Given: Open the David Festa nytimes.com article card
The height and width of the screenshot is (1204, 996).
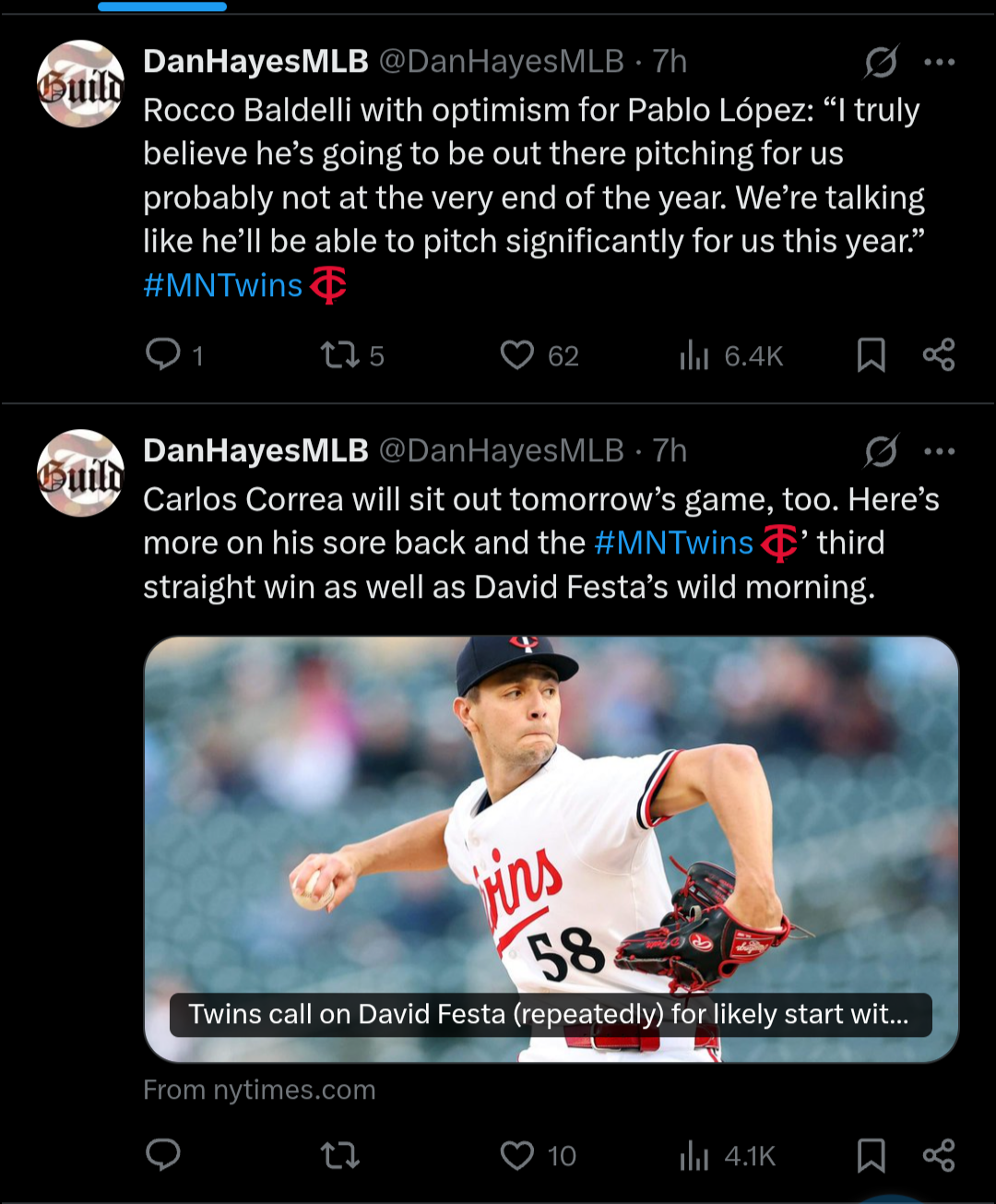Looking at the screenshot, I should point(551,849).
